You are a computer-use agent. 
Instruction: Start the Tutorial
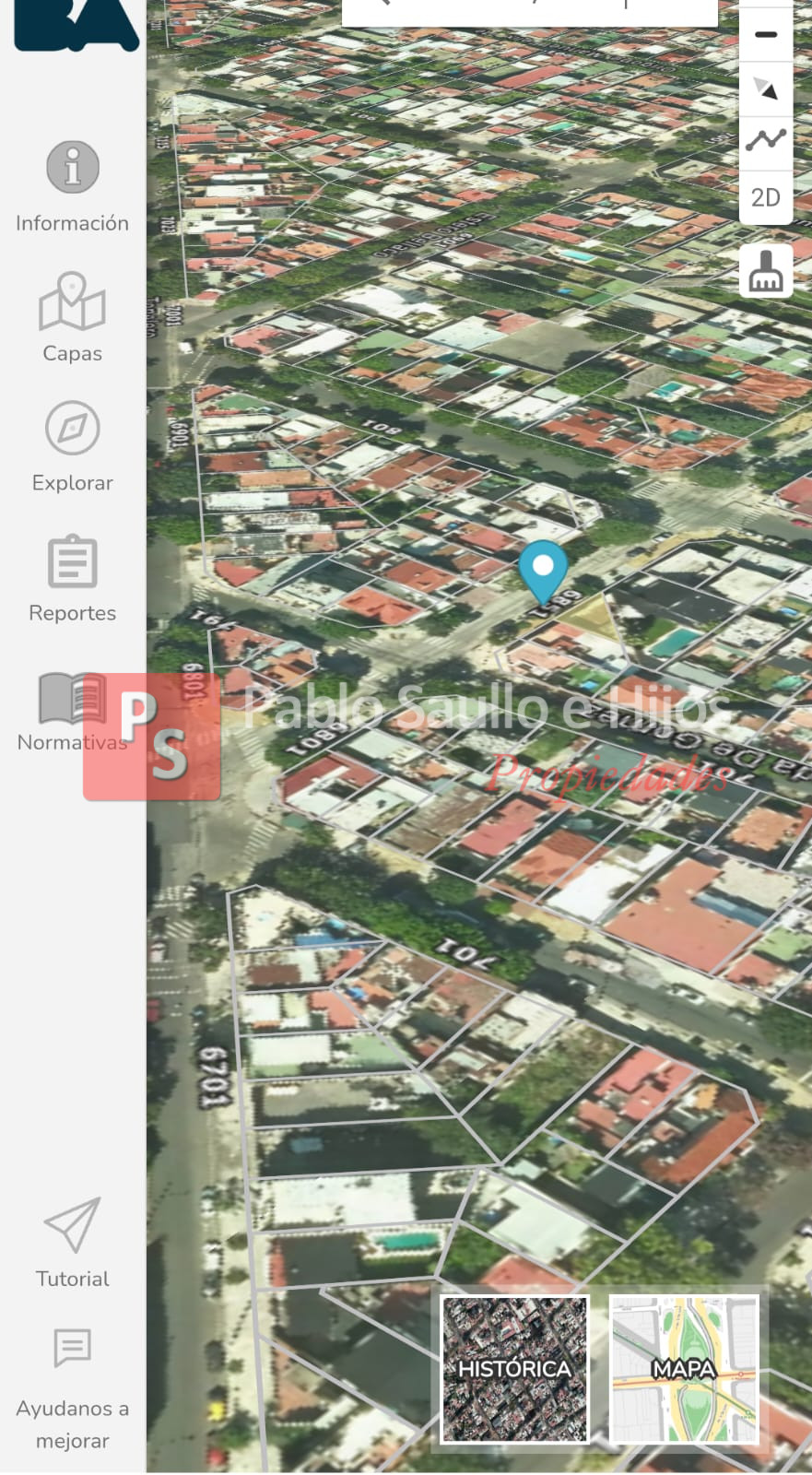pyautogui.click(x=72, y=1242)
